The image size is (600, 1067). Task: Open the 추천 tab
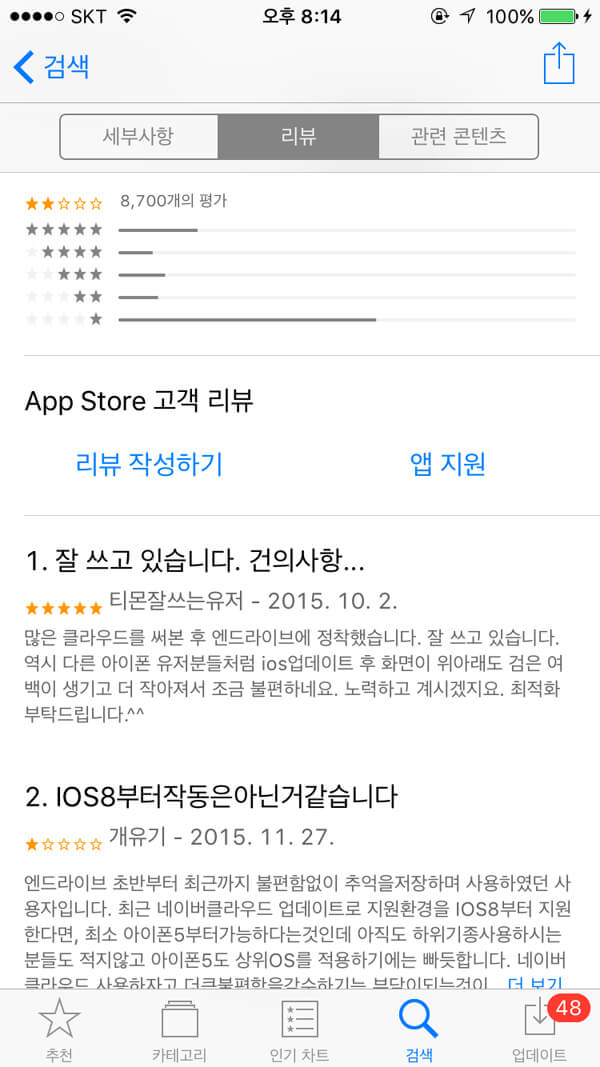coord(59,1029)
